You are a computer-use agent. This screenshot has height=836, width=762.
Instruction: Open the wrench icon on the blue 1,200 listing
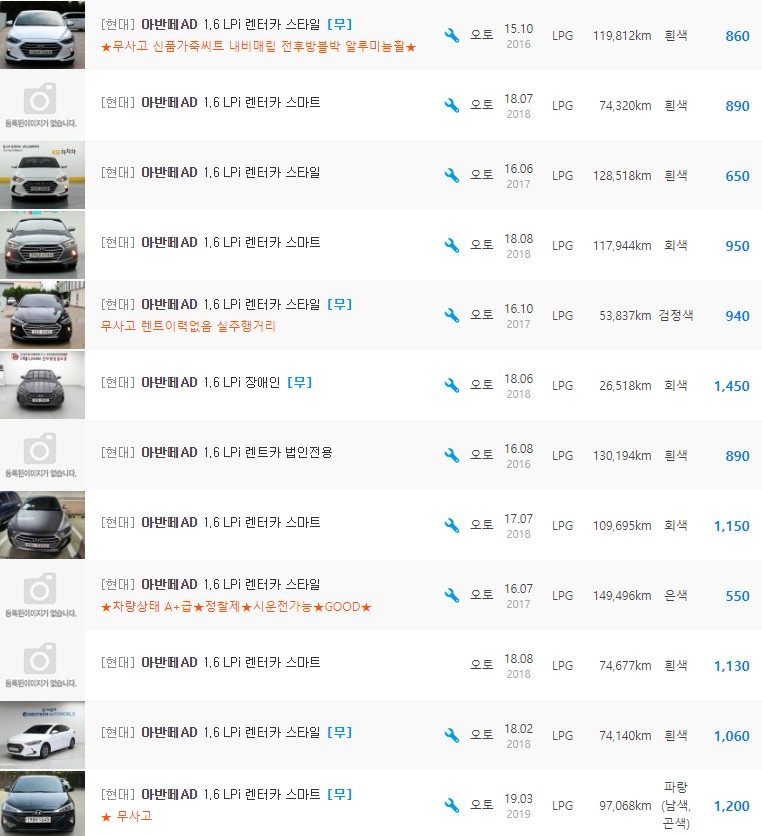point(451,804)
